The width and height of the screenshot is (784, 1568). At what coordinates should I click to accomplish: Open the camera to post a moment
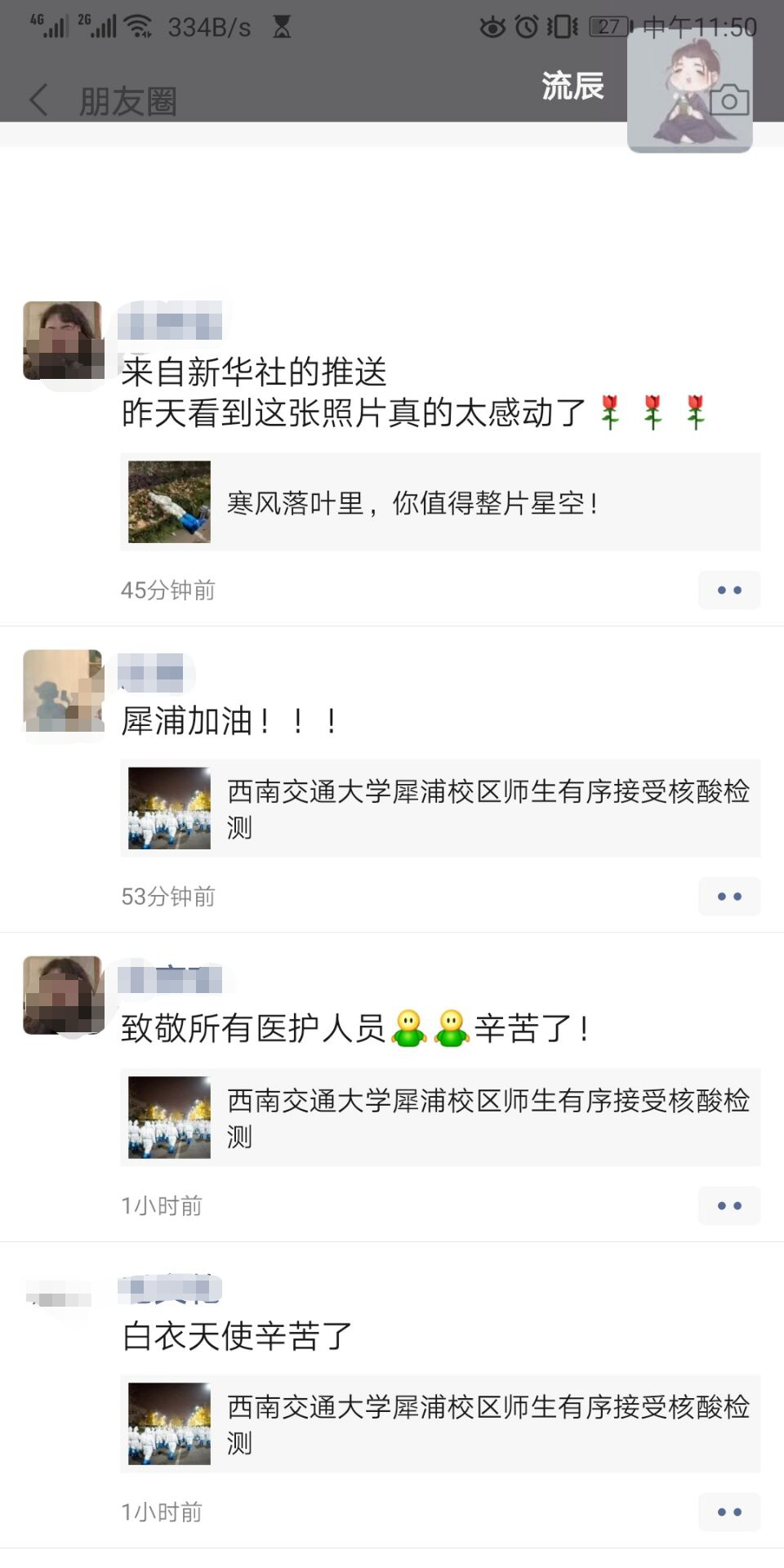pyautogui.click(x=729, y=100)
